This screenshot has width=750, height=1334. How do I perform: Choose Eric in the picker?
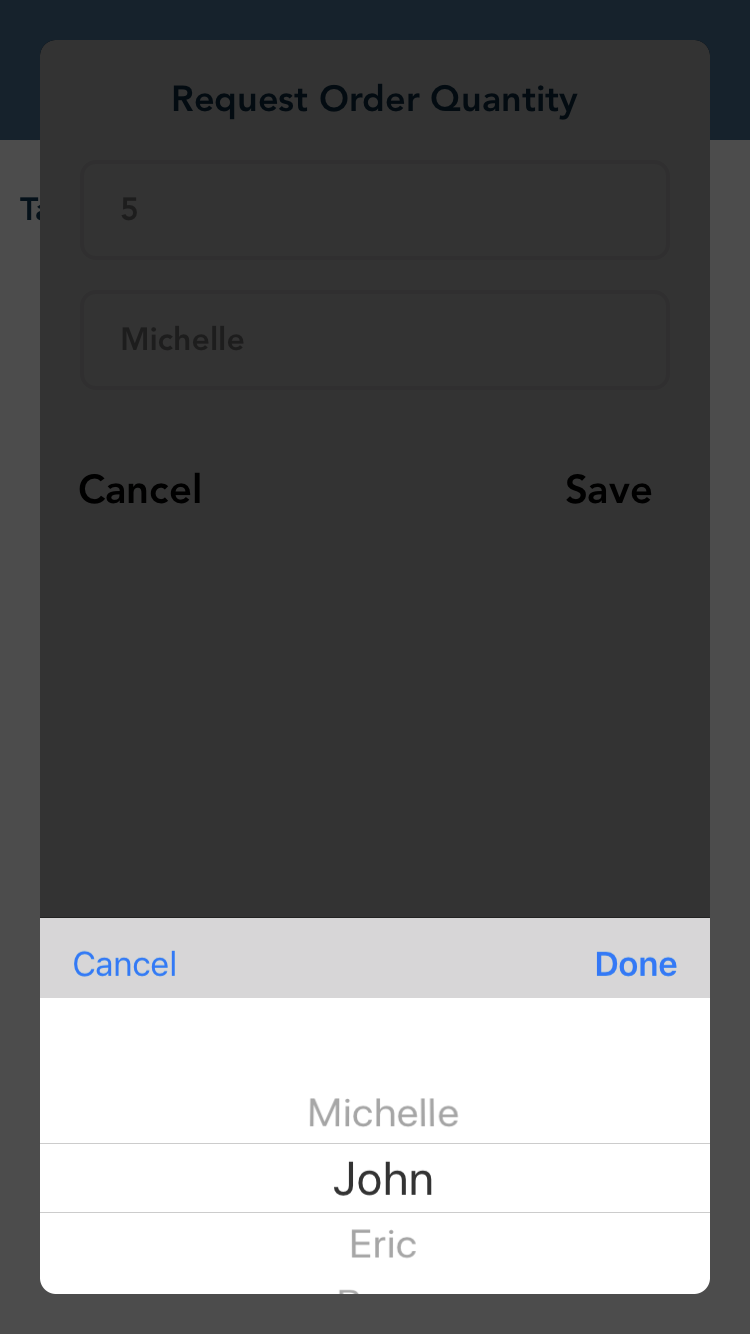383,1244
